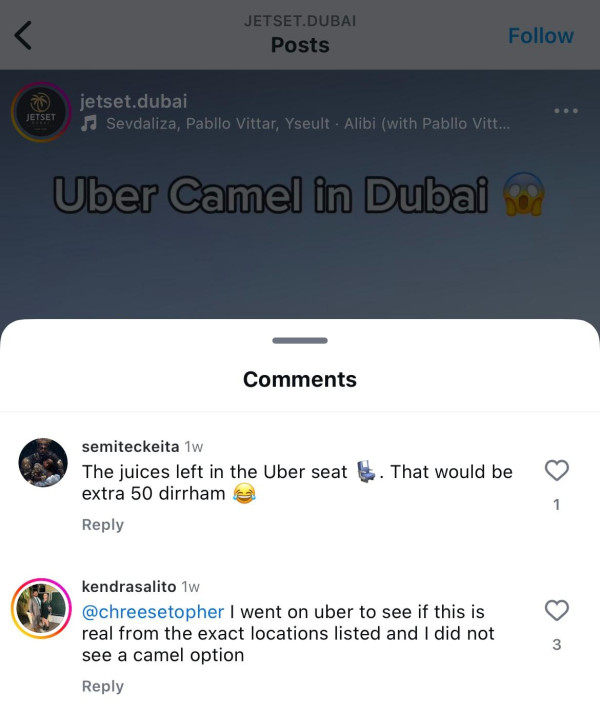Open the @chreesetopher mention link
This screenshot has width=600, height=713.
click(152, 611)
